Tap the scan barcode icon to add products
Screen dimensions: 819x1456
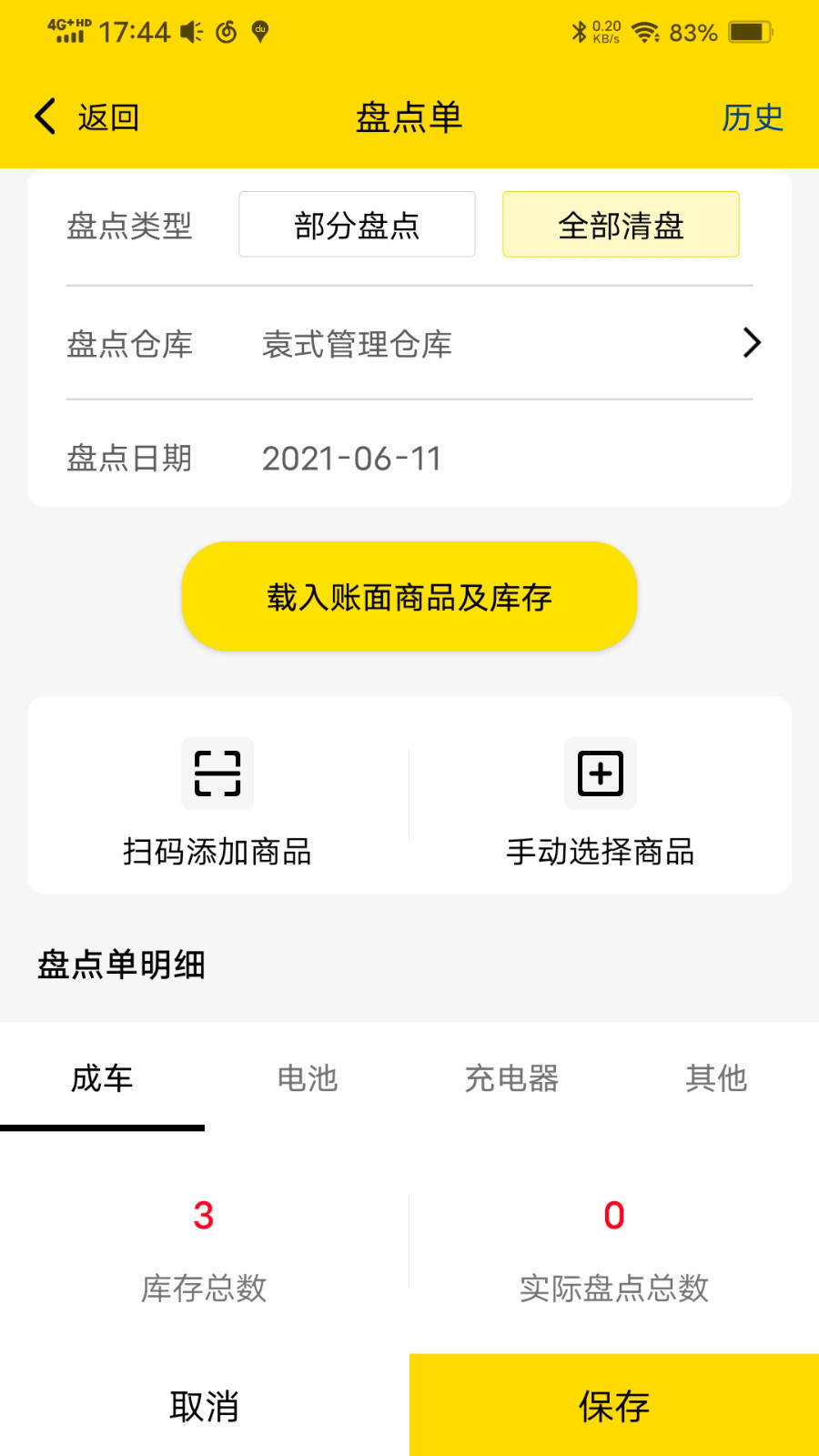tap(217, 773)
